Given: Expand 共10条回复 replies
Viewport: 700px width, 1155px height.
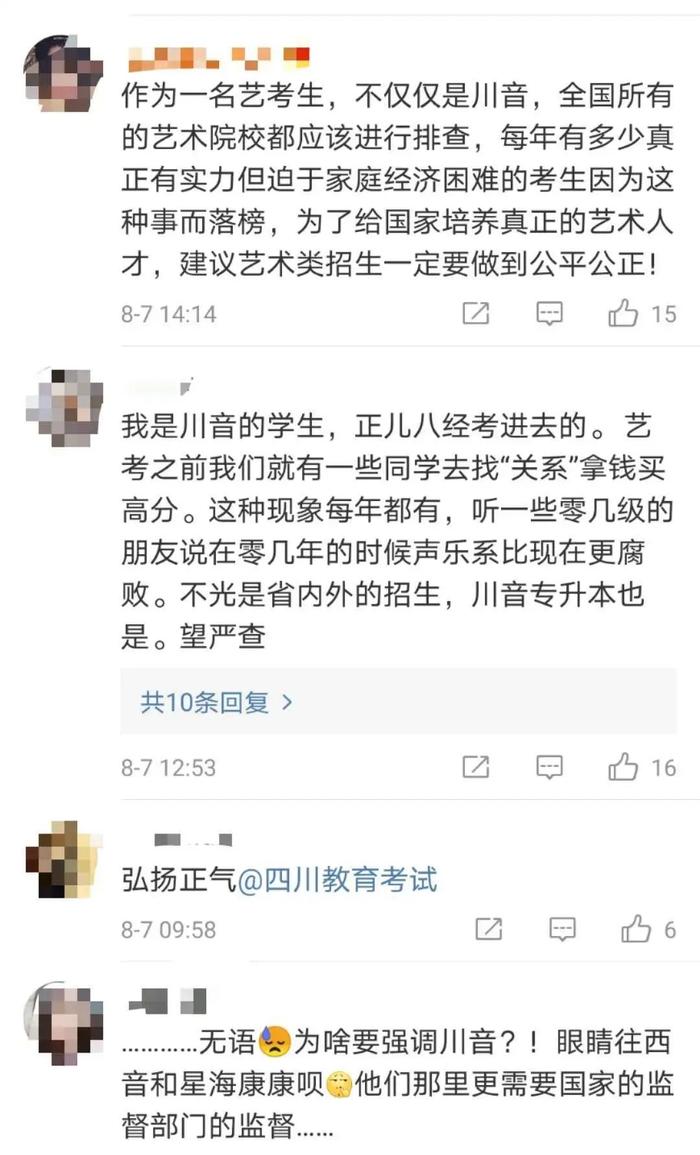Looking at the screenshot, I should (216, 702).
